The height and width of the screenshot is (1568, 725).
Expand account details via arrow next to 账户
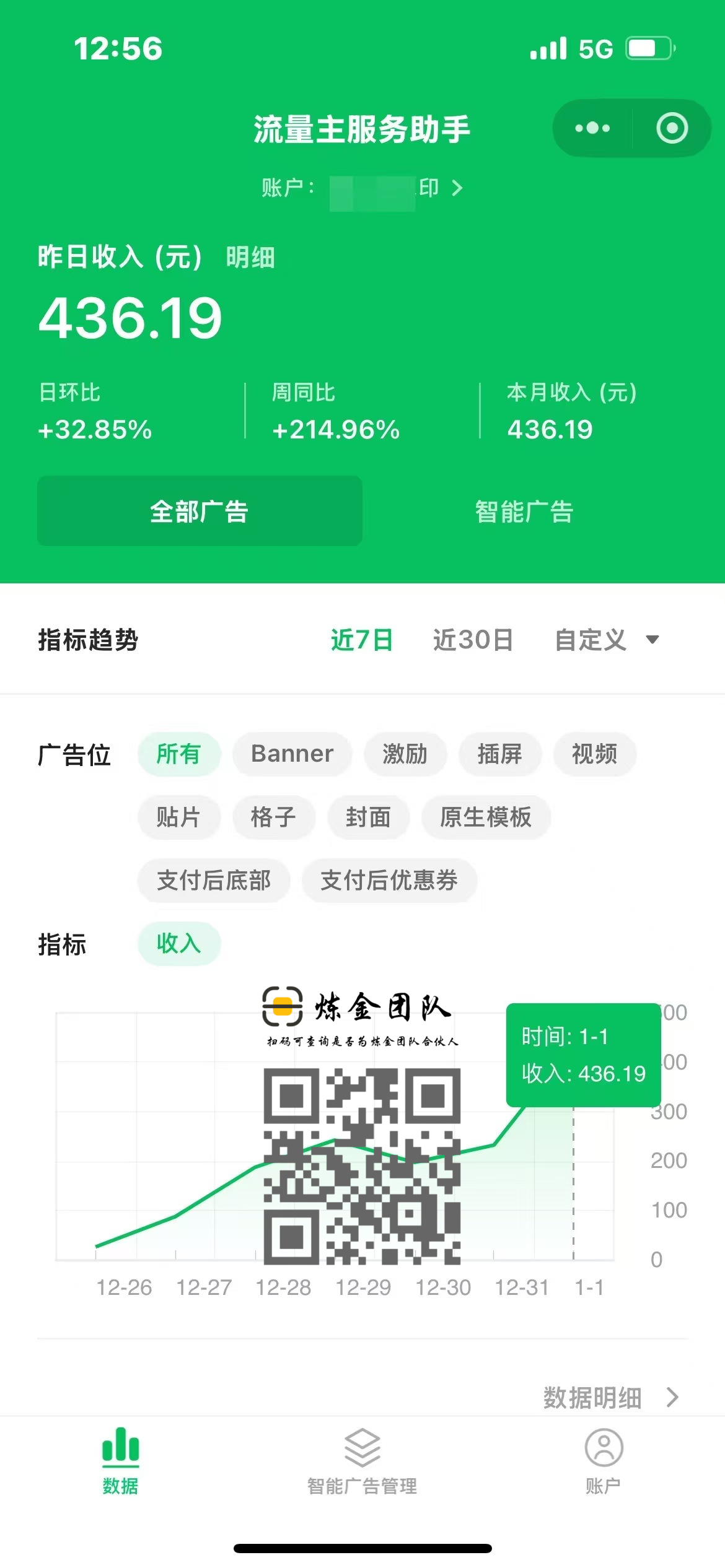tap(459, 188)
